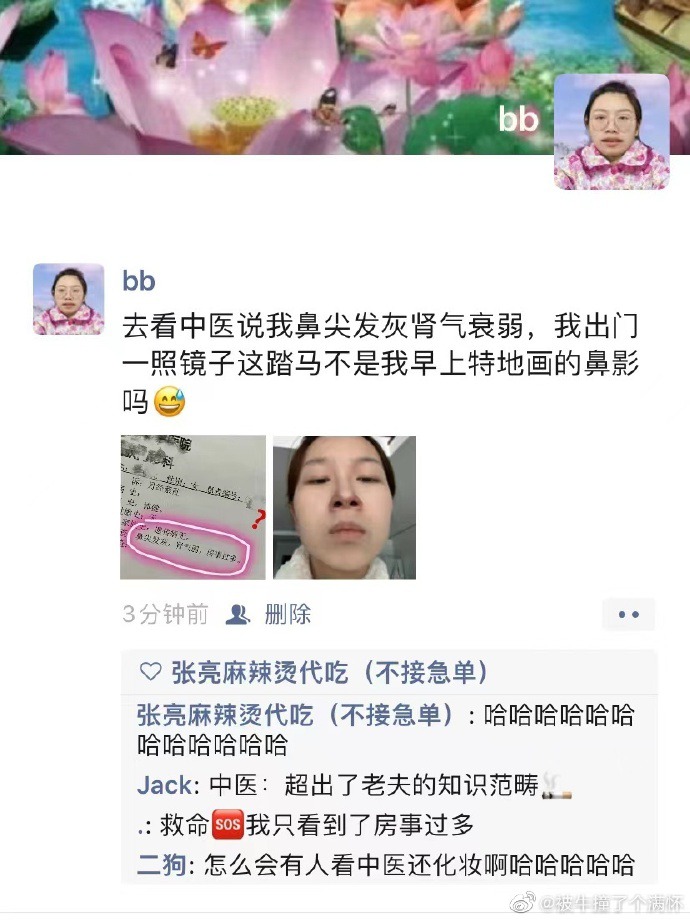
Task: Open the like and comment dots button
Action: pos(628,614)
